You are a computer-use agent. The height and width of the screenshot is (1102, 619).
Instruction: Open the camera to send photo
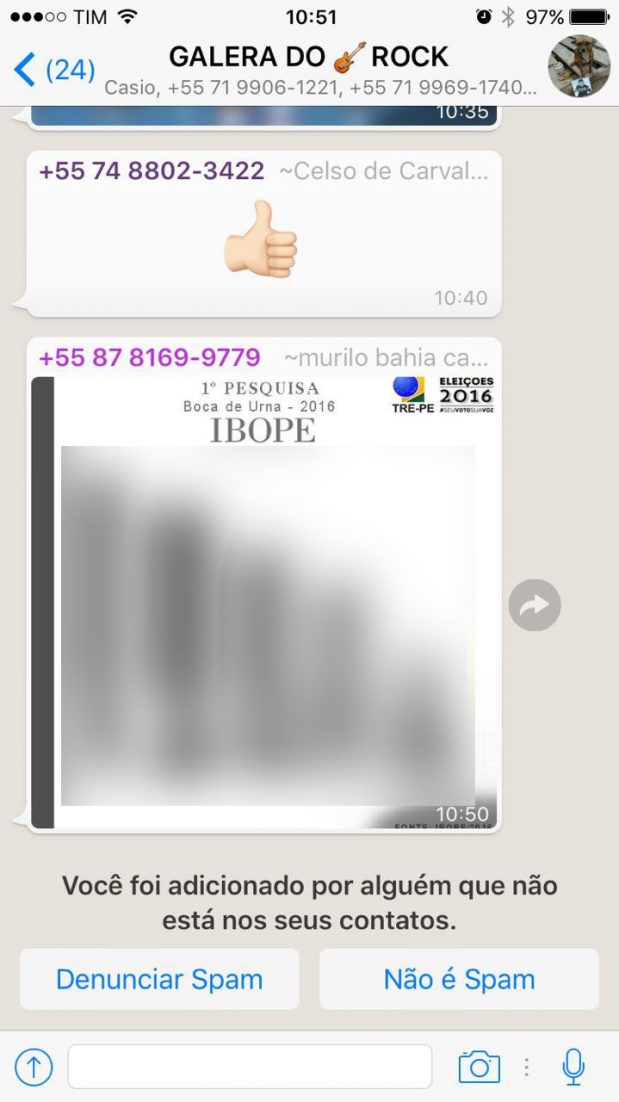pyautogui.click(x=479, y=1067)
